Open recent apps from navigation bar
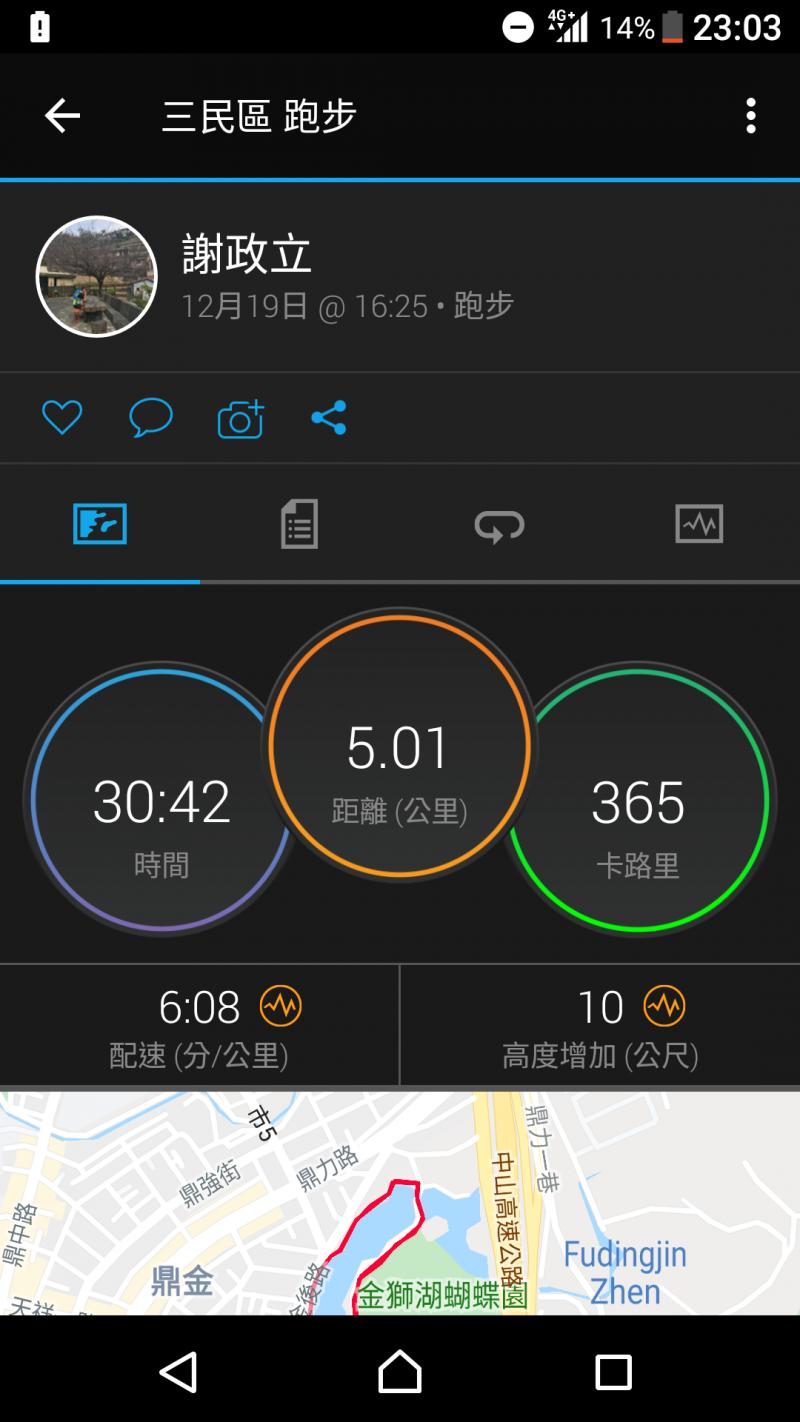The image size is (800, 1422). click(613, 1371)
